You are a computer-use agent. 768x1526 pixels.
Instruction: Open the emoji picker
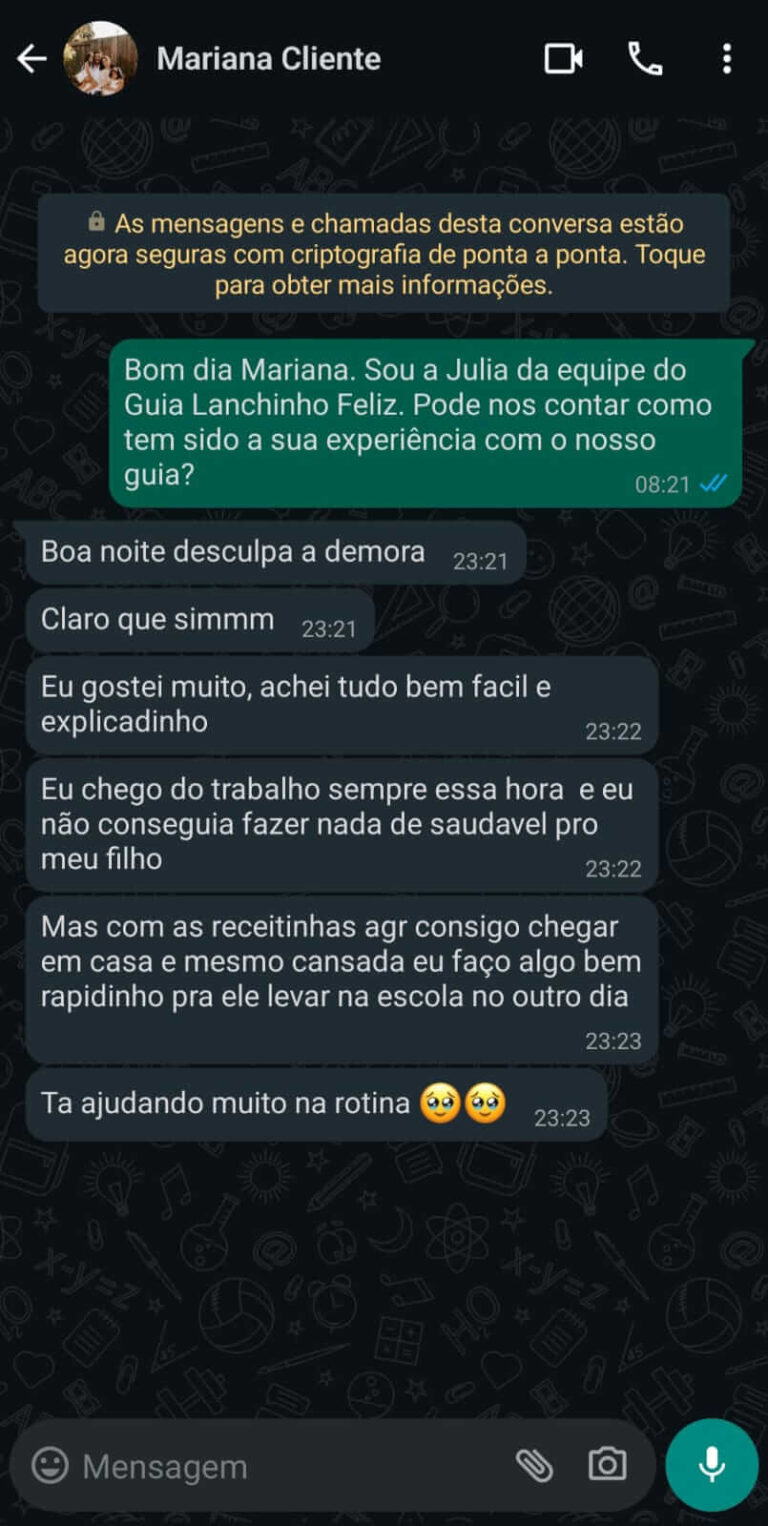[x=50, y=1466]
